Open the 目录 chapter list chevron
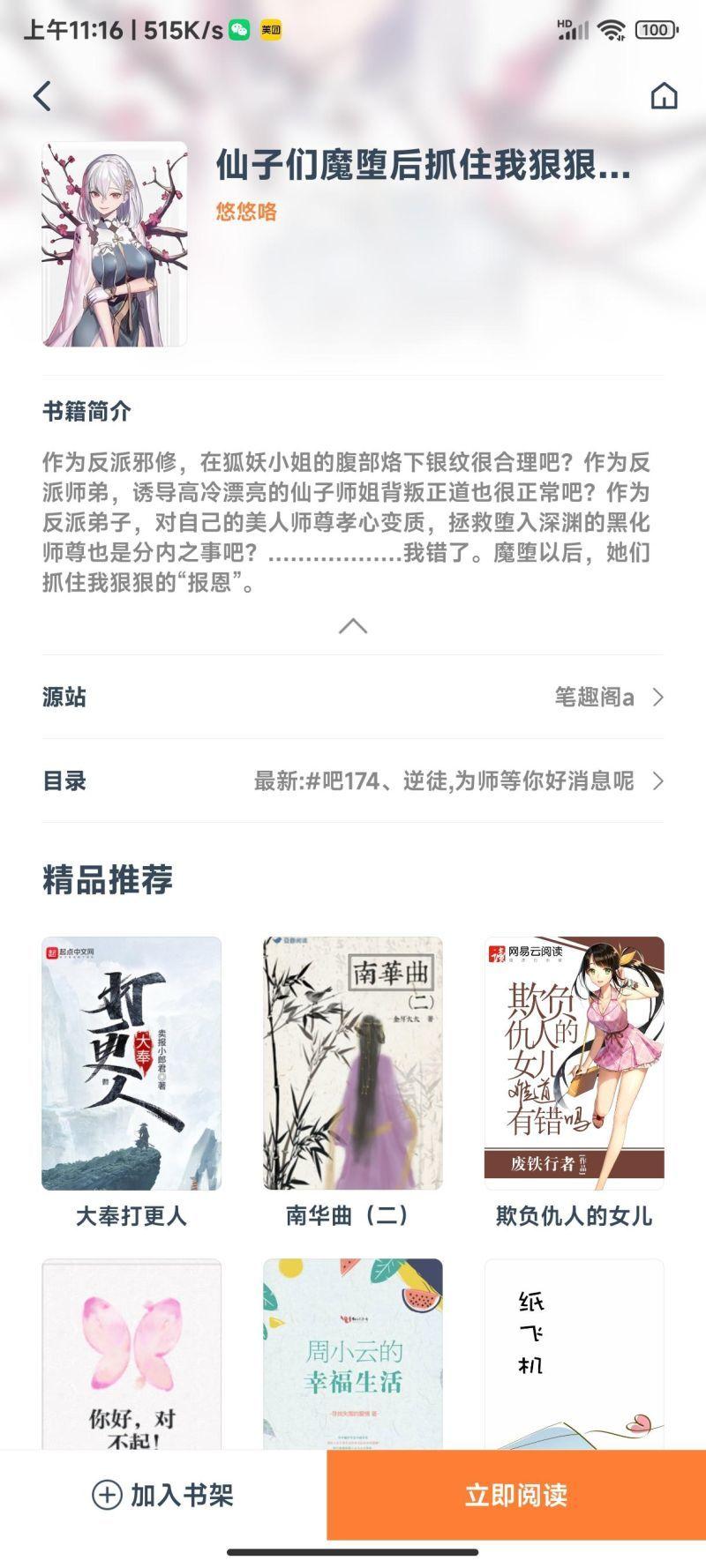 pyautogui.click(x=657, y=781)
